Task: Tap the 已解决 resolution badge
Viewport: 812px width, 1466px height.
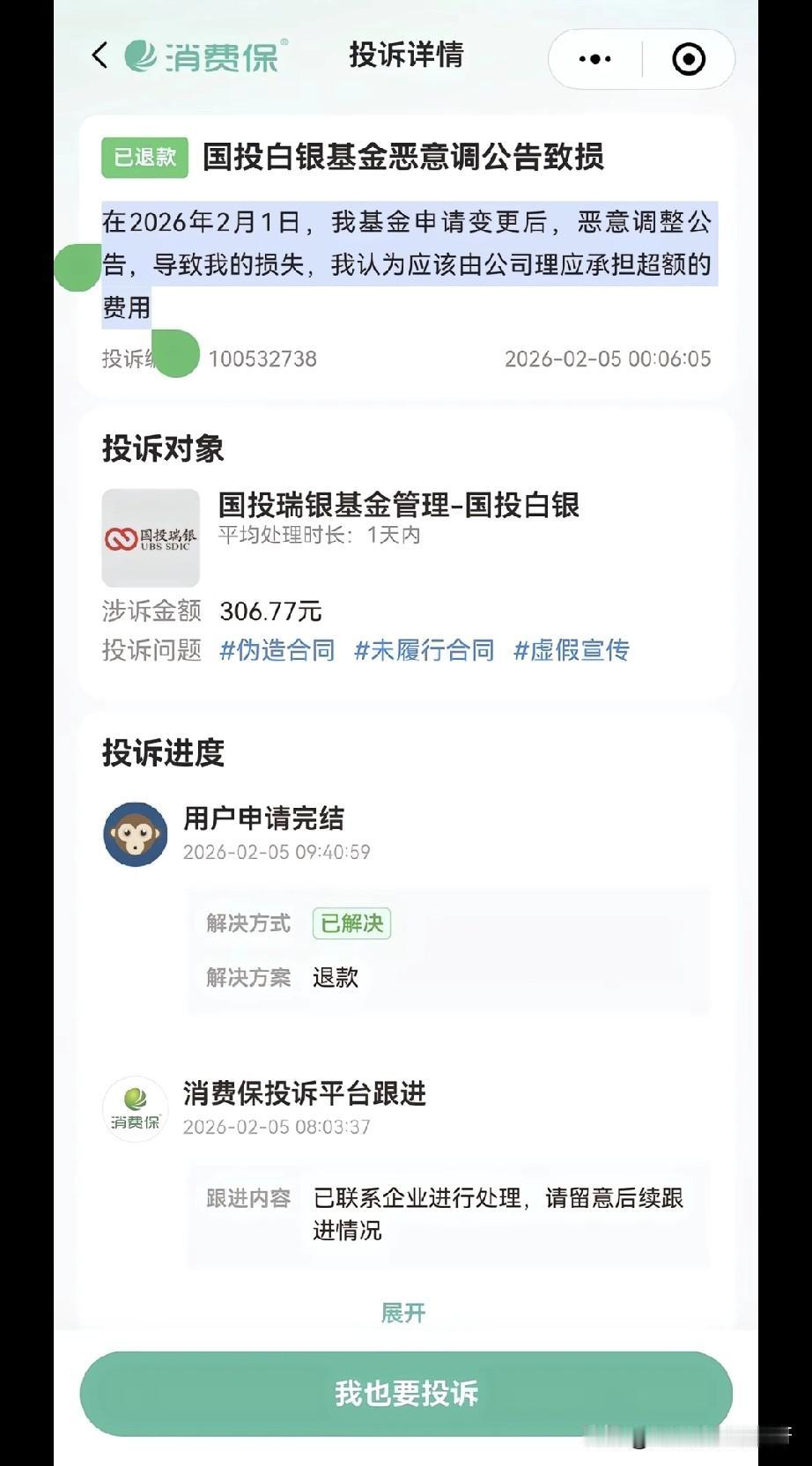Action: pos(351,924)
